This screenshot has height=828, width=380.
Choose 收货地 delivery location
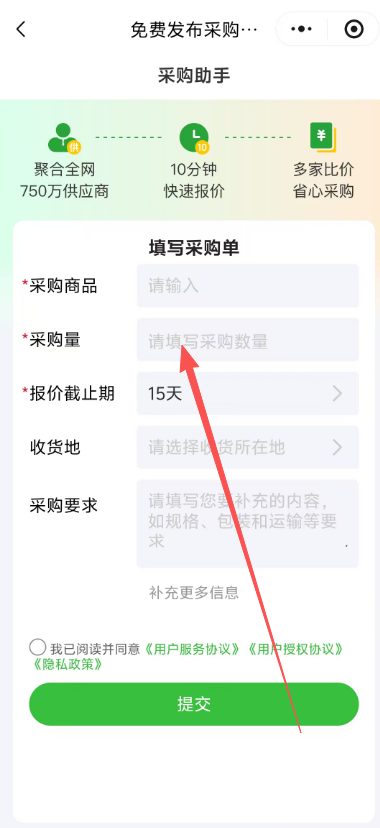click(248, 447)
